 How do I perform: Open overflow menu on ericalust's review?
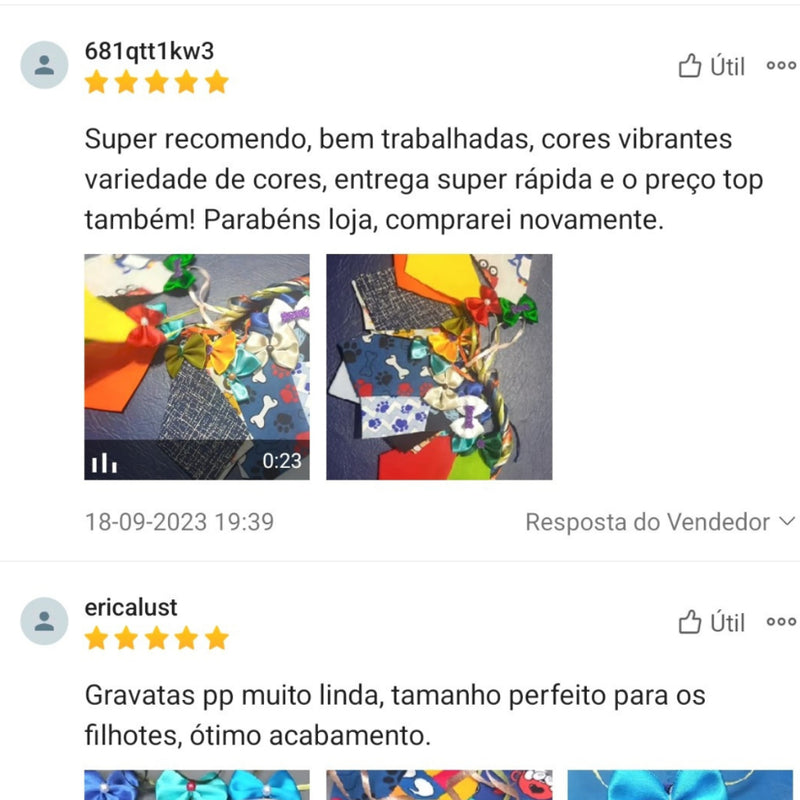coord(781,622)
